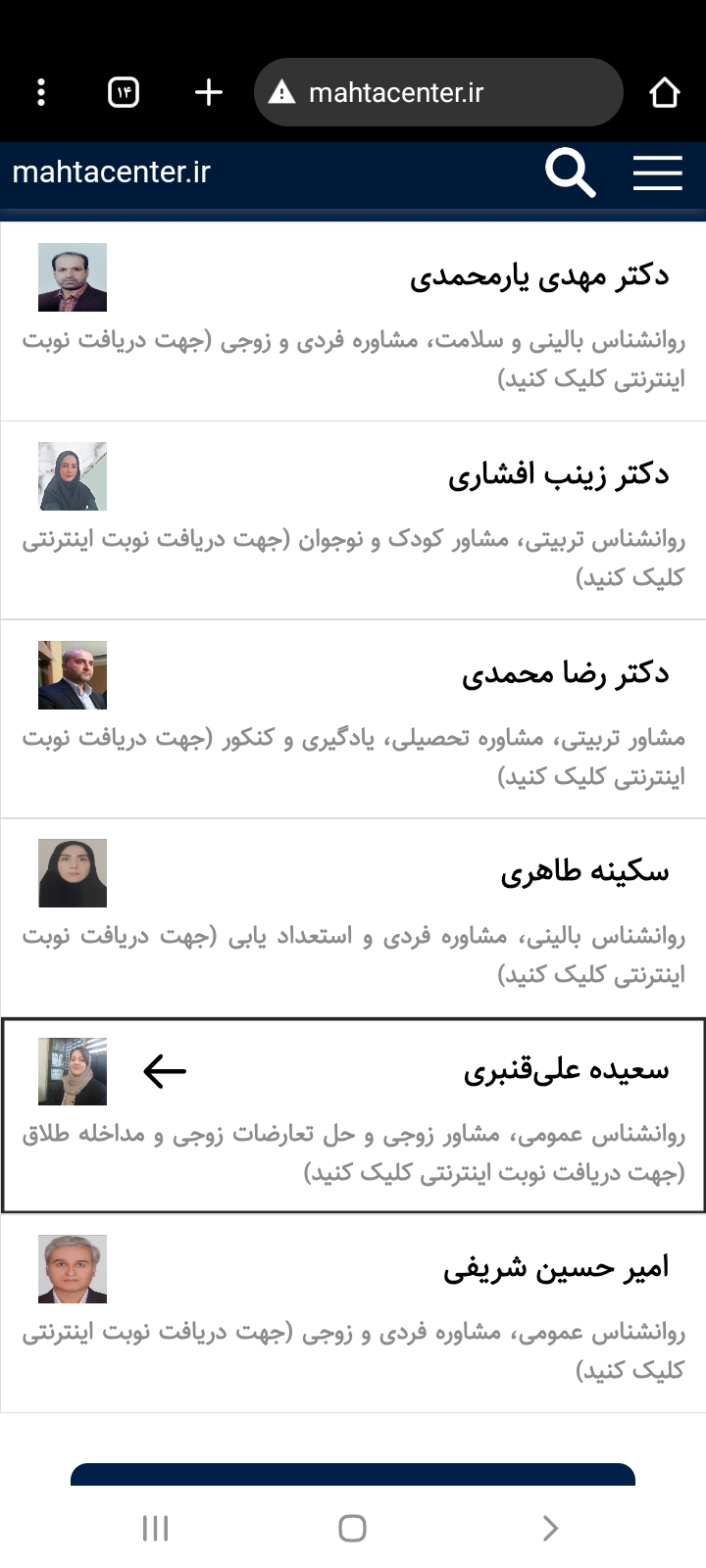Open a new browser tab with plus icon

pos(207,91)
